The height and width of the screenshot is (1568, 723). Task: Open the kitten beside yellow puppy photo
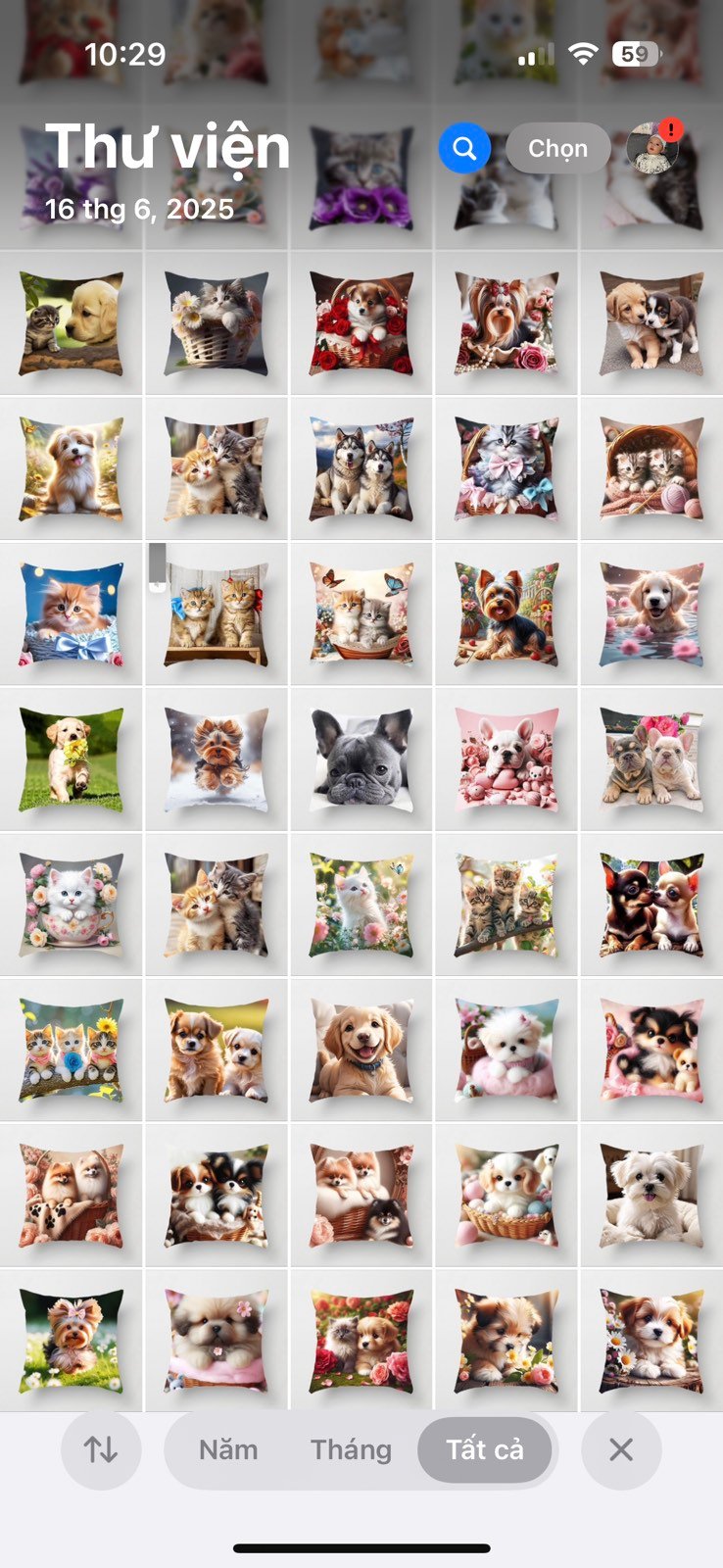[x=72, y=323]
